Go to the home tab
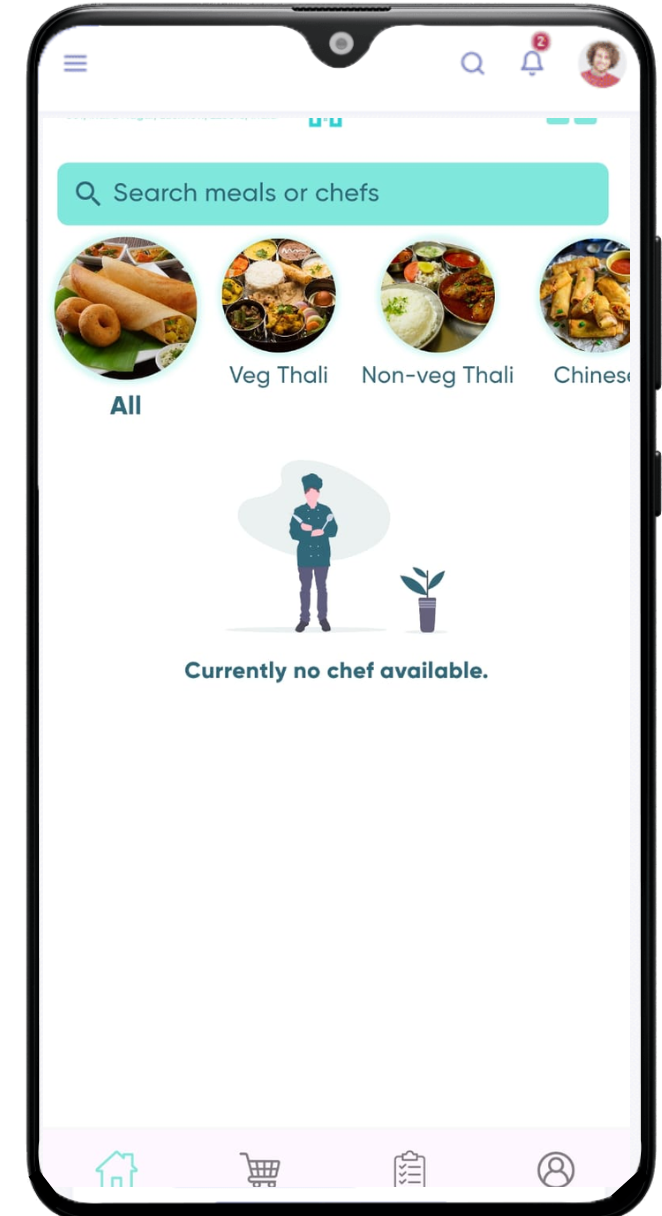This screenshot has width=662, height=1216. 116,1168
